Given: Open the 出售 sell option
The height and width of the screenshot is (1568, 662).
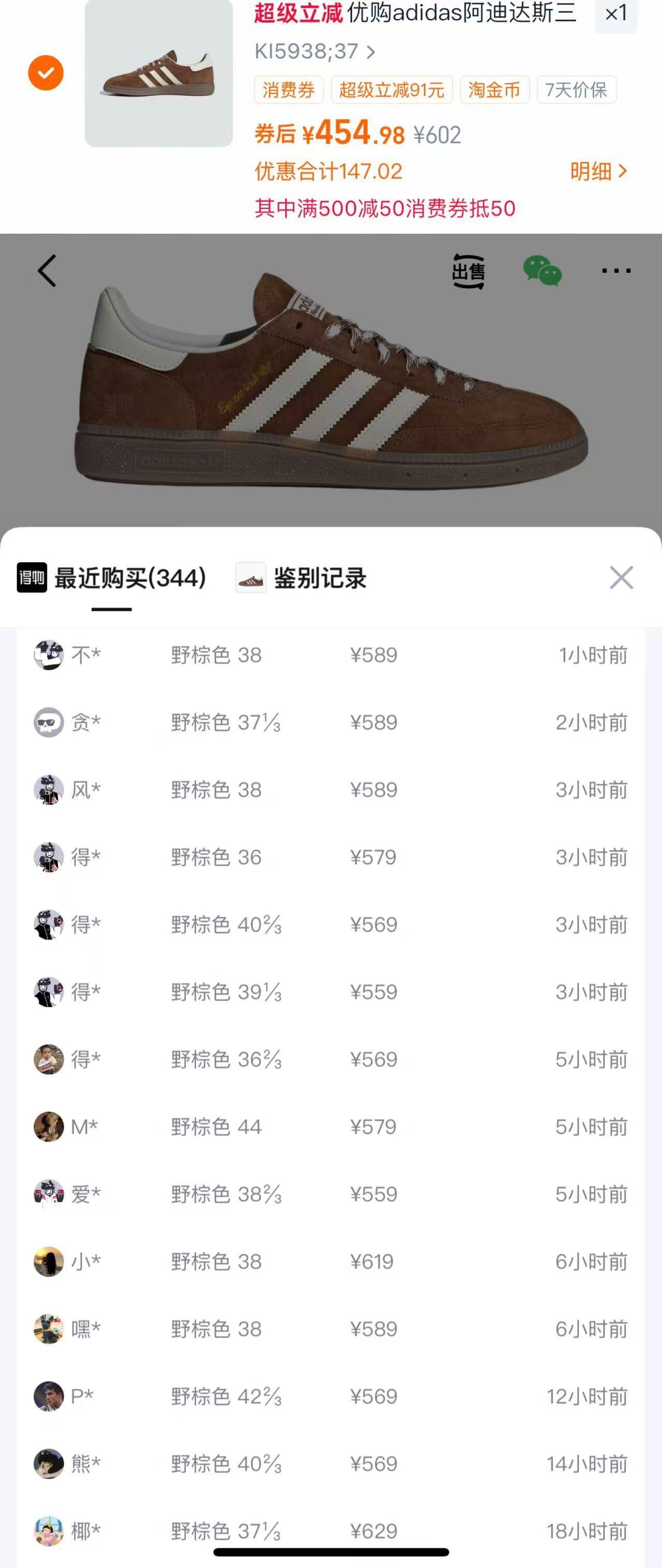Looking at the screenshot, I should (468, 272).
